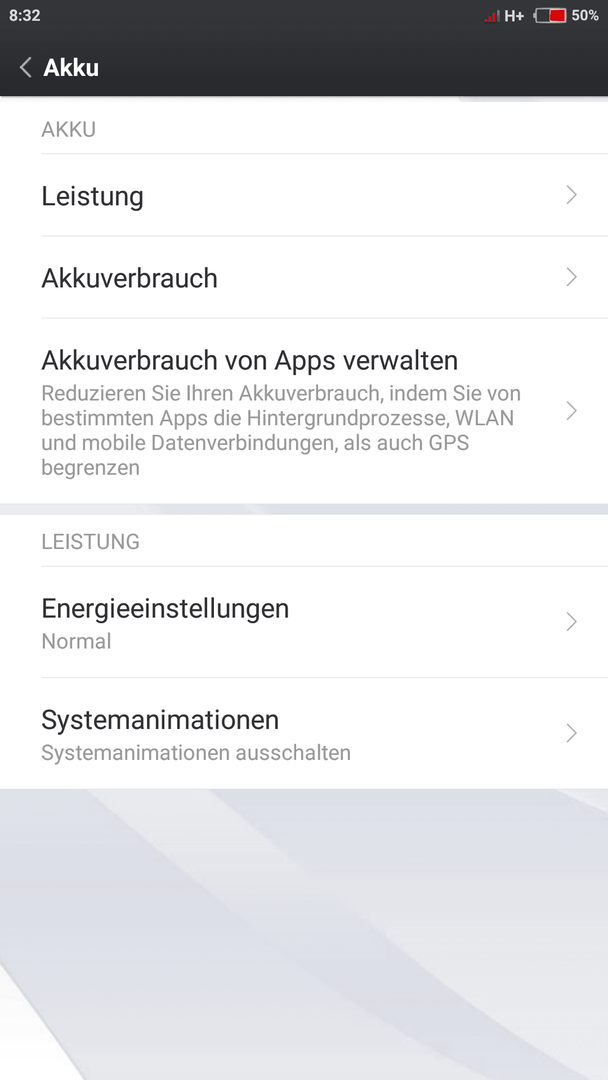The height and width of the screenshot is (1080, 608).
Task: Open Akkuverbrauch von Apps verwalten
Action: [x=304, y=411]
